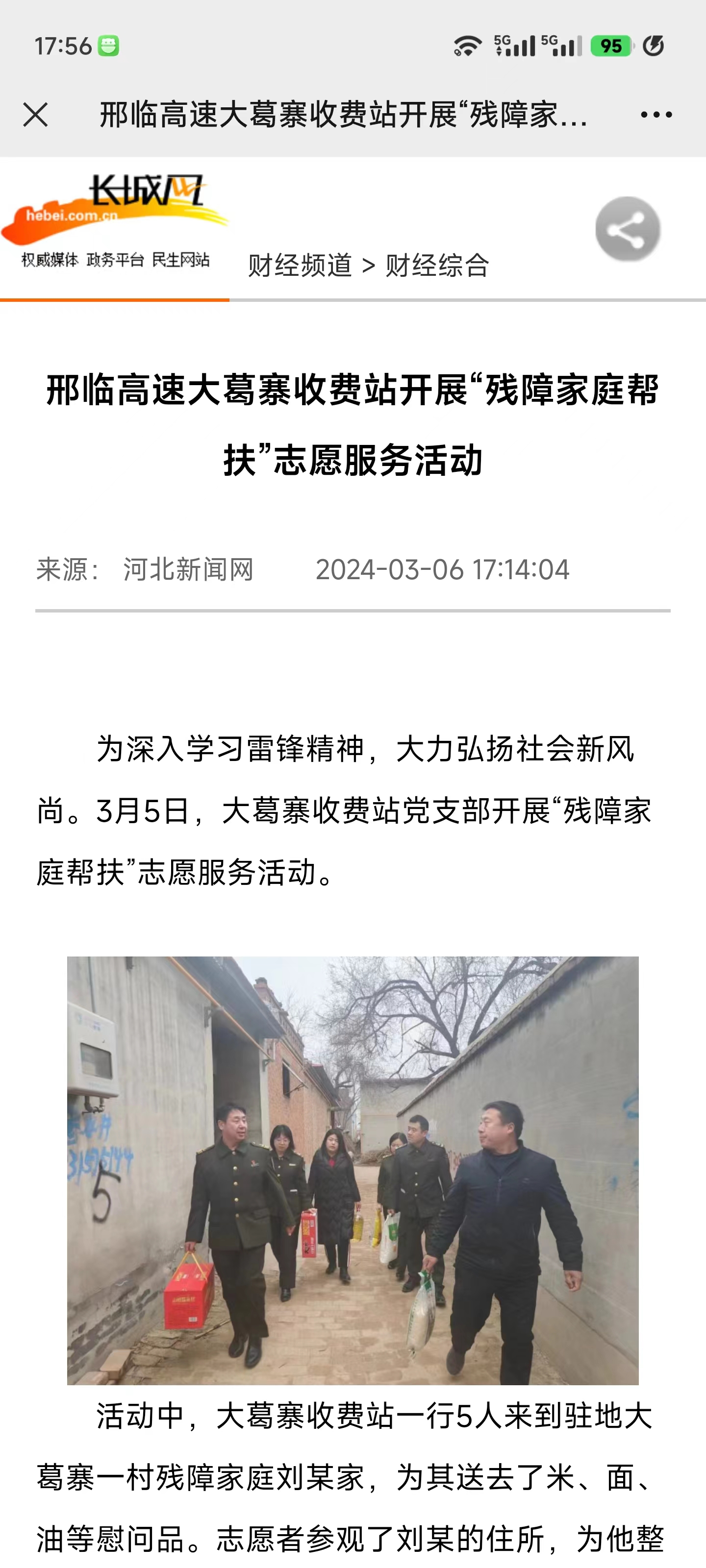Close the article webview
706x1568 pixels.
35,115
